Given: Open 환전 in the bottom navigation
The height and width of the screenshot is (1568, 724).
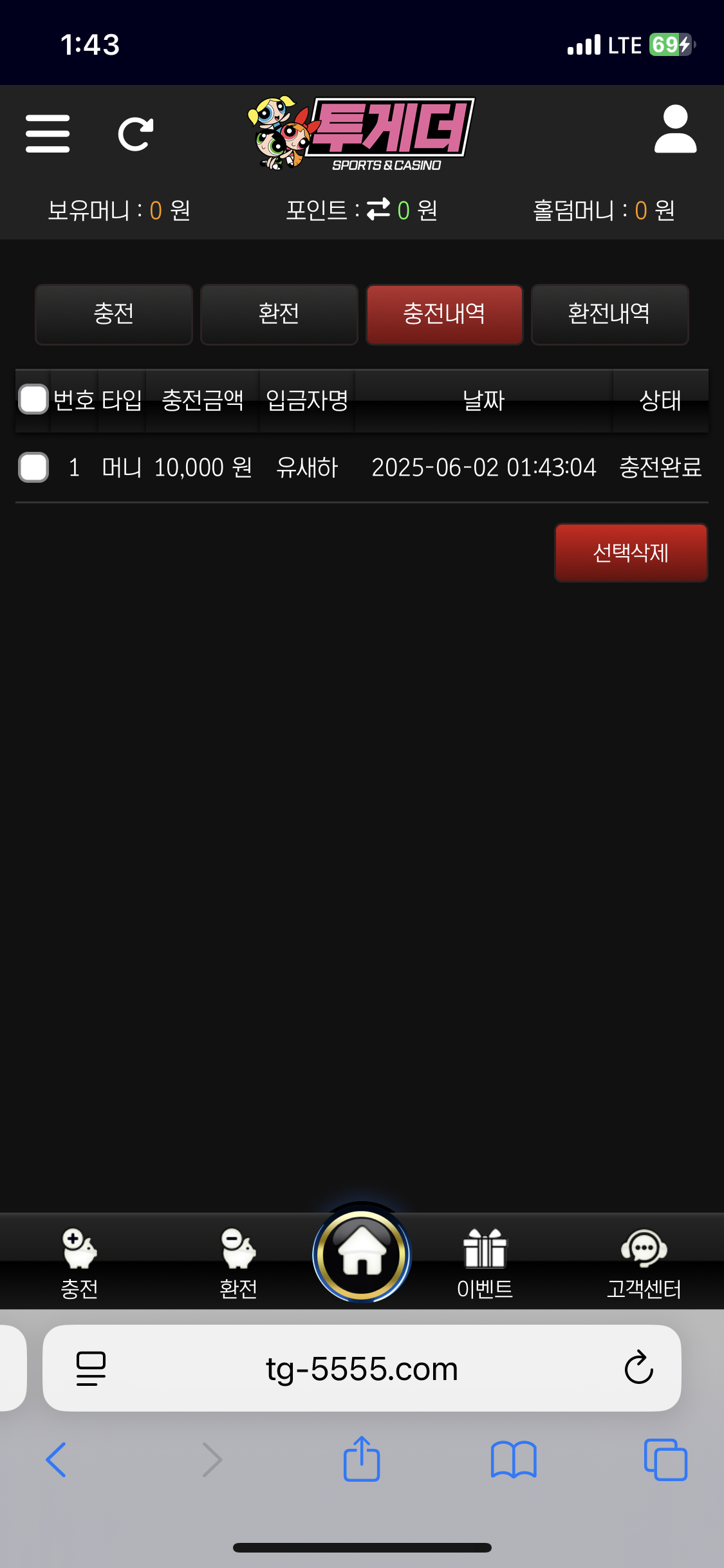Looking at the screenshot, I should [238, 1262].
